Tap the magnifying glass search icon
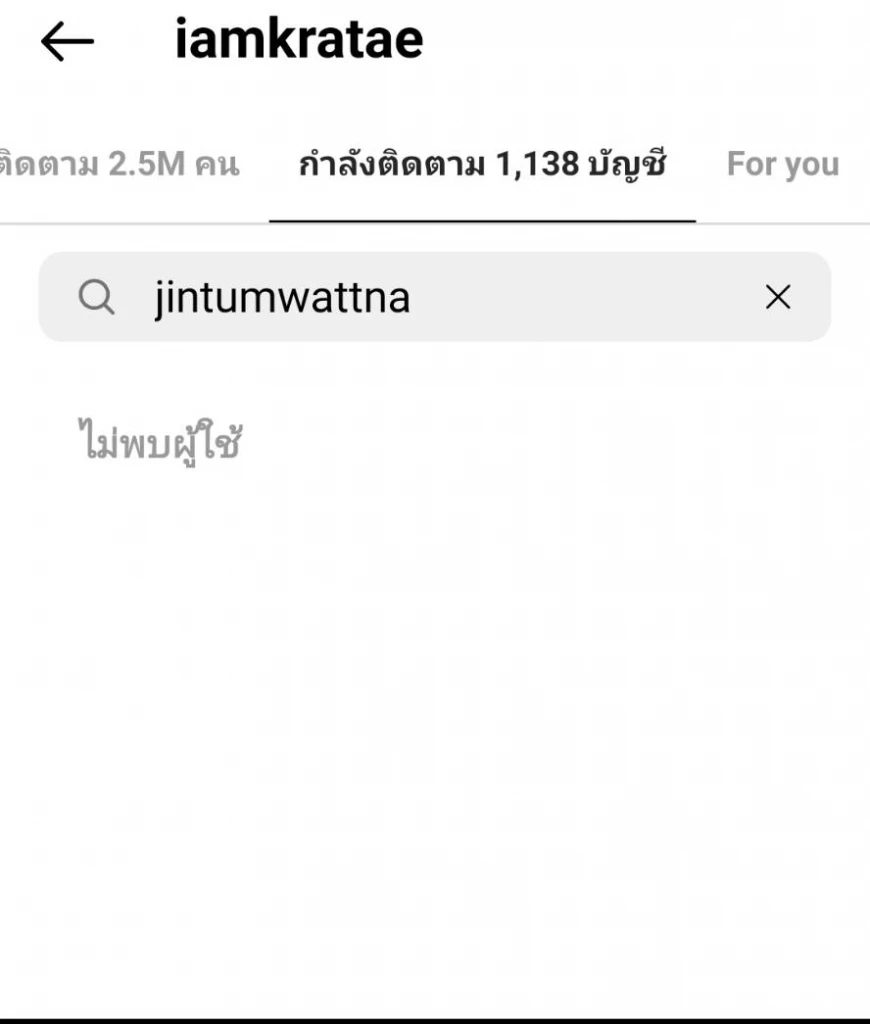Screen dimensions: 870x1024 (96, 297)
